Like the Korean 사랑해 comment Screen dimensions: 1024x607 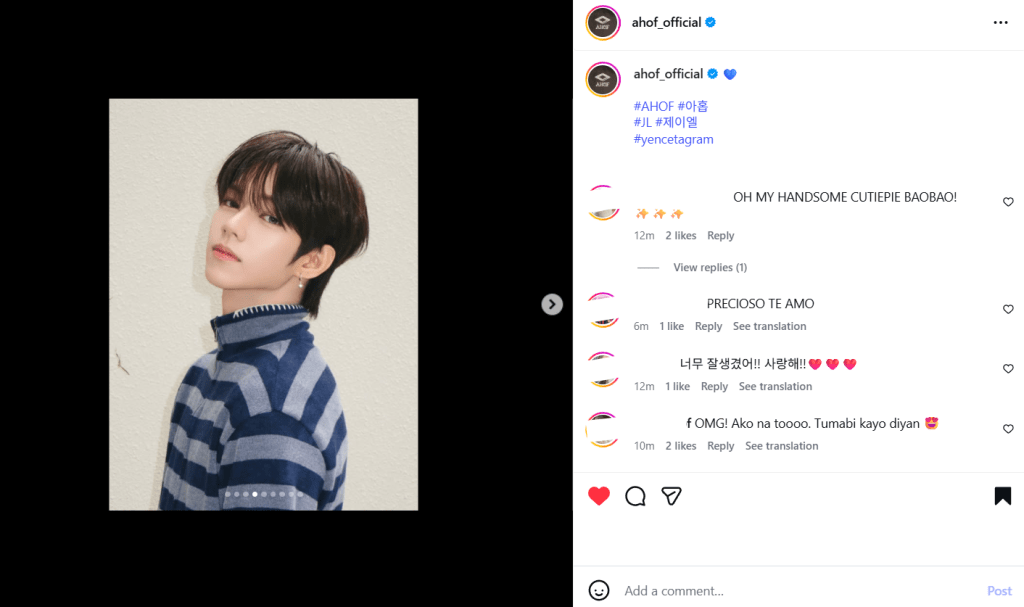click(1008, 369)
